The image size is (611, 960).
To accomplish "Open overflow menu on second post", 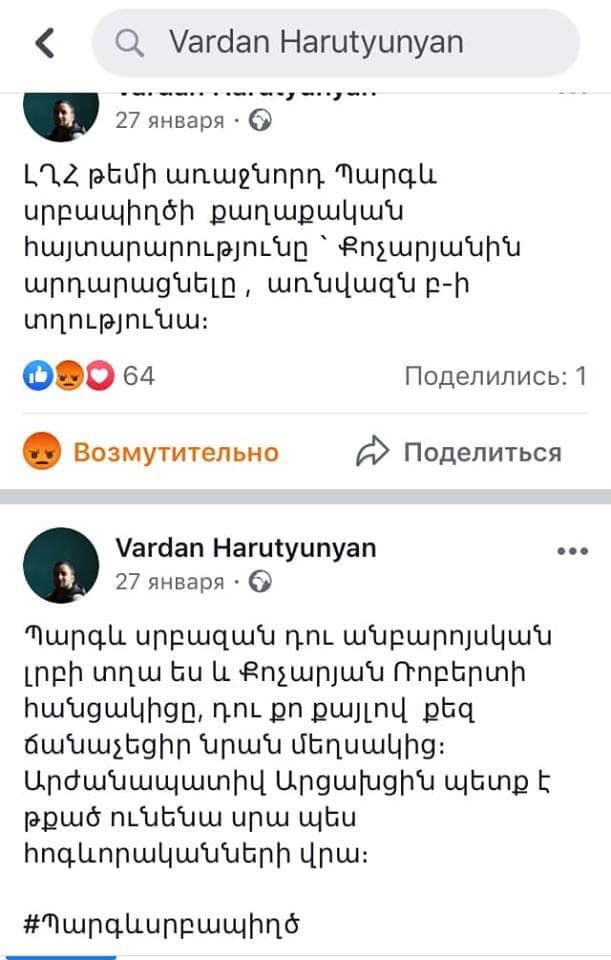I will (x=572, y=551).
